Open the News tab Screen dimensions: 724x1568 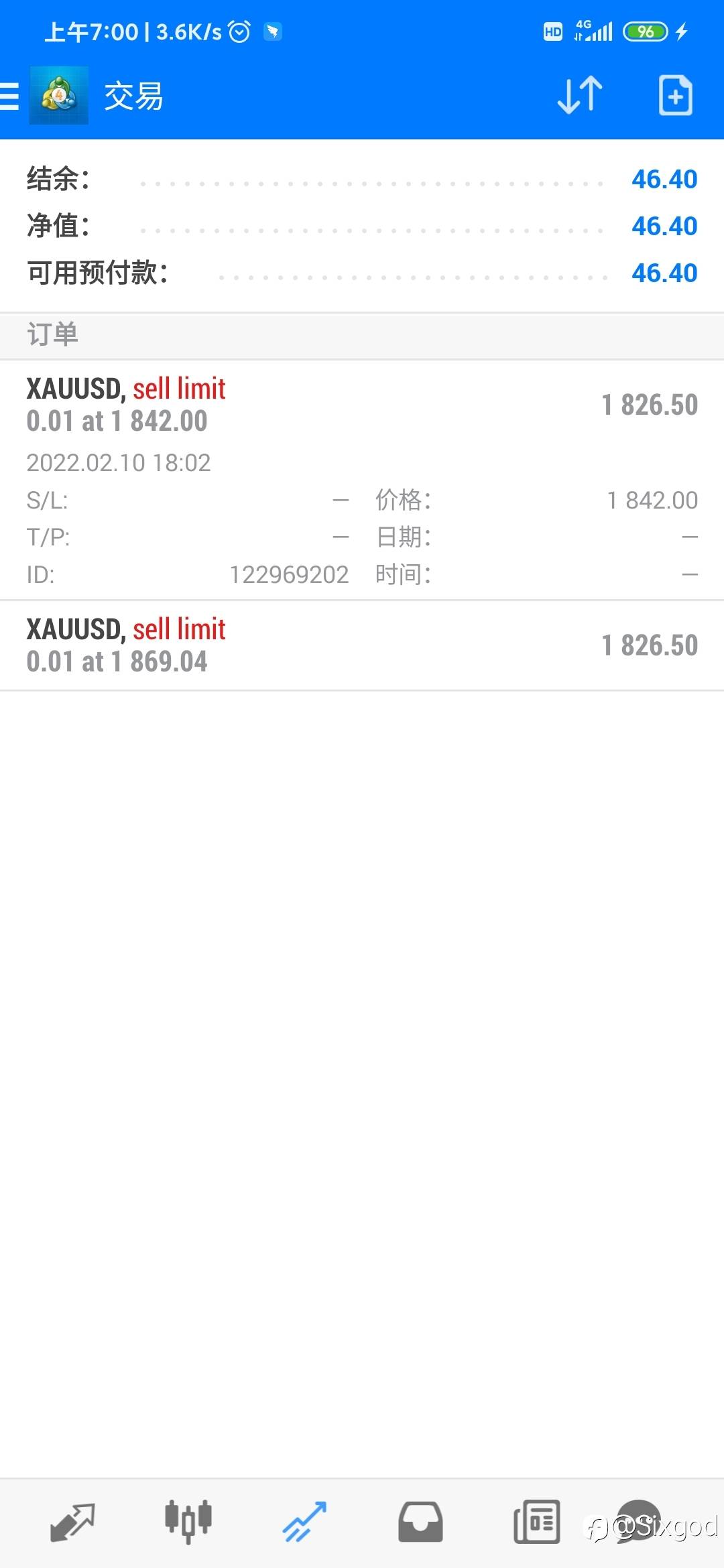536,1522
